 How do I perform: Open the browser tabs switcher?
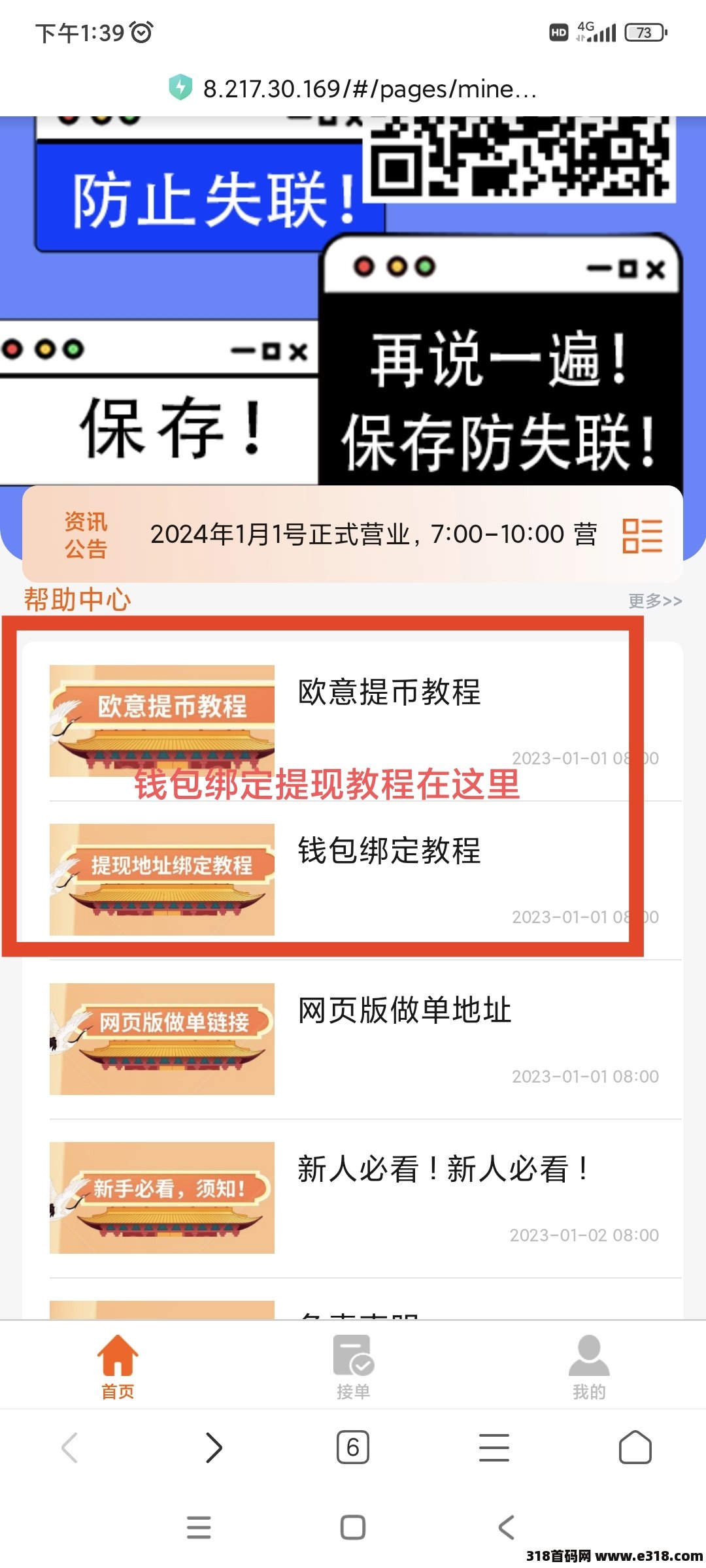pyautogui.click(x=353, y=1447)
